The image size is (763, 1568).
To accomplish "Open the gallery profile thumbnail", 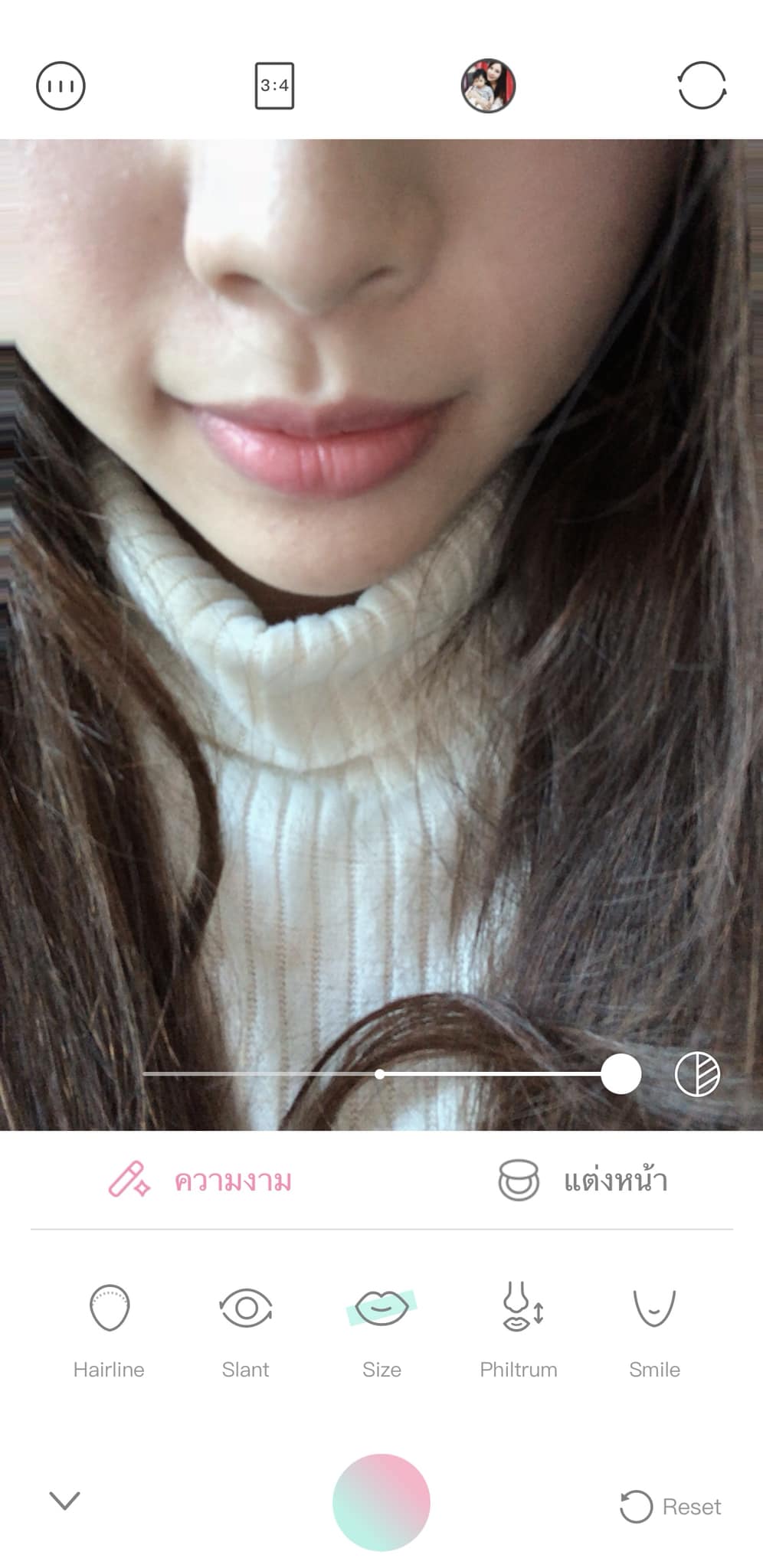I will coord(488,86).
